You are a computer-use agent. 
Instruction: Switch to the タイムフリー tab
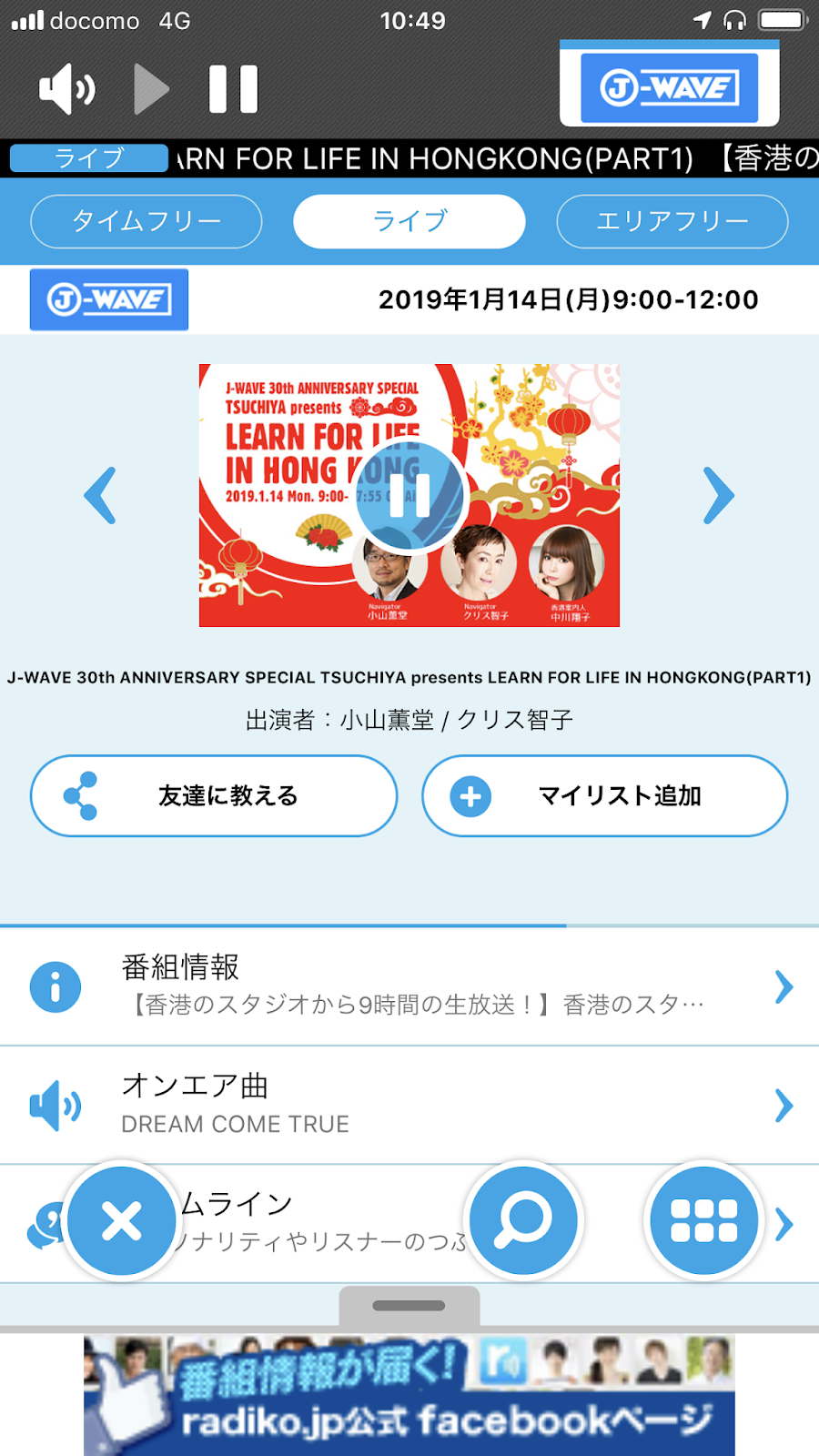[147, 221]
